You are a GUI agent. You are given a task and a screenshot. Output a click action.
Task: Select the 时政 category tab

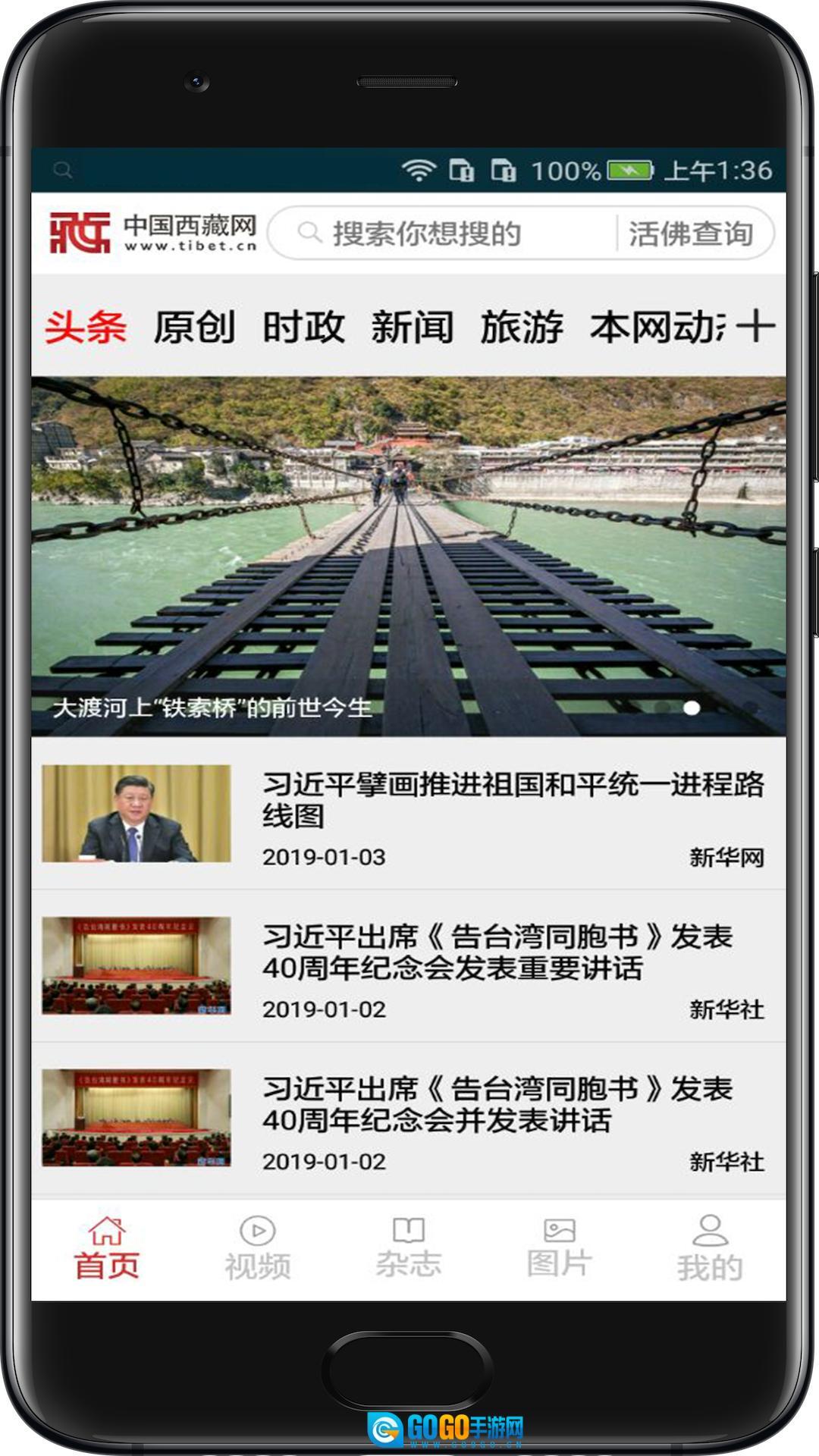coord(303,328)
